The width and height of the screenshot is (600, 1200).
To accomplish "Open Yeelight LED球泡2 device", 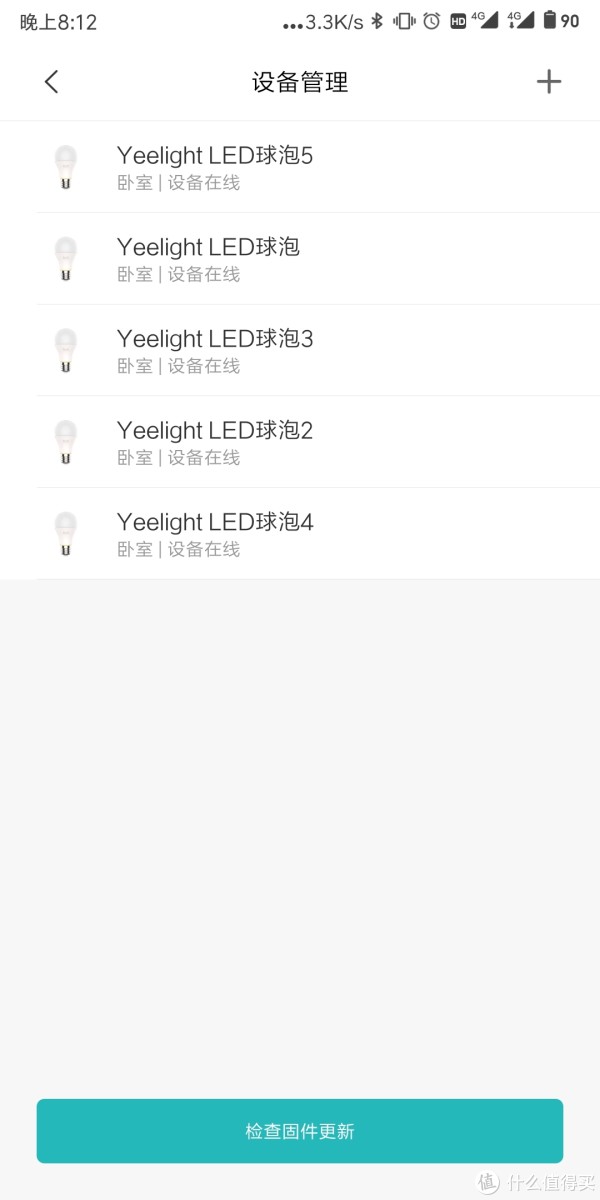I will [300, 442].
